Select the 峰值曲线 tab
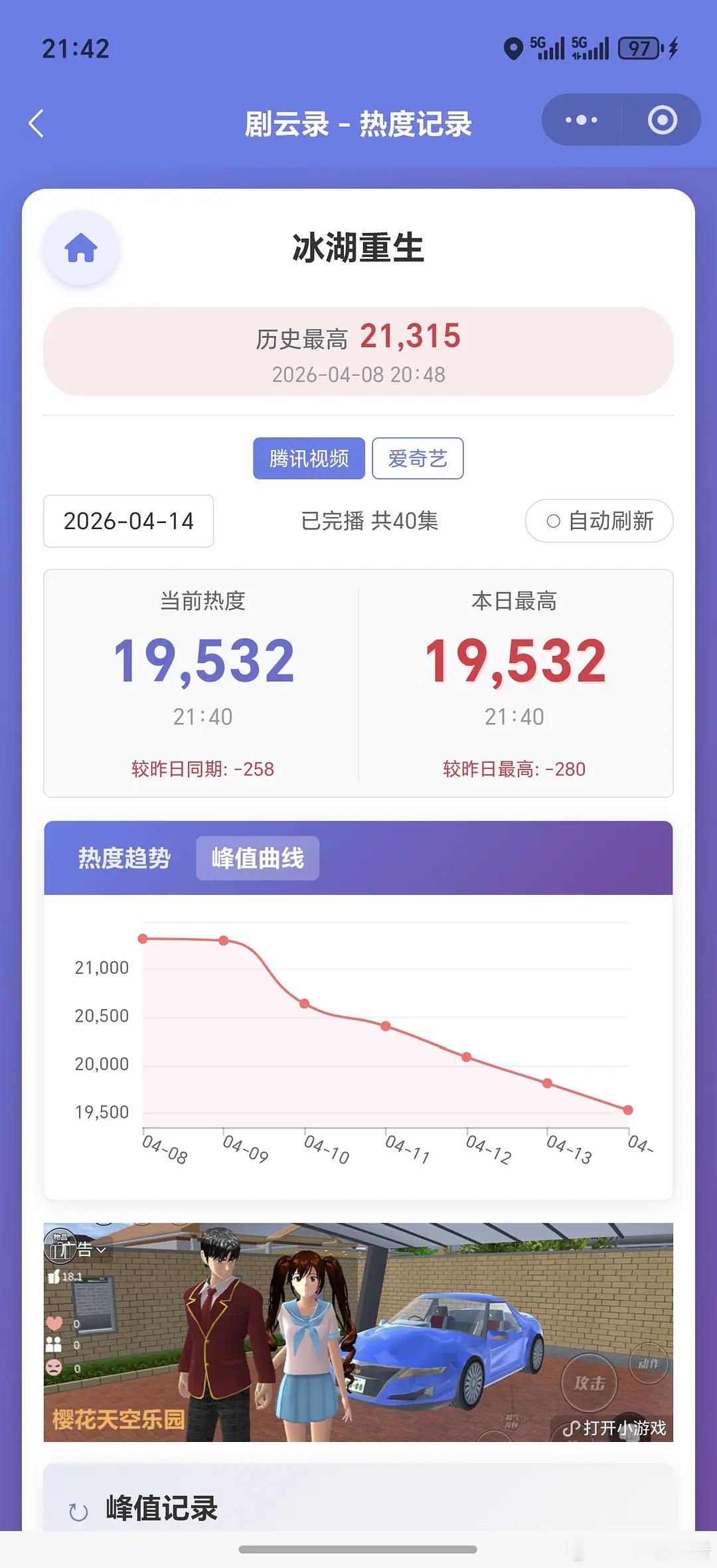 tap(256, 858)
